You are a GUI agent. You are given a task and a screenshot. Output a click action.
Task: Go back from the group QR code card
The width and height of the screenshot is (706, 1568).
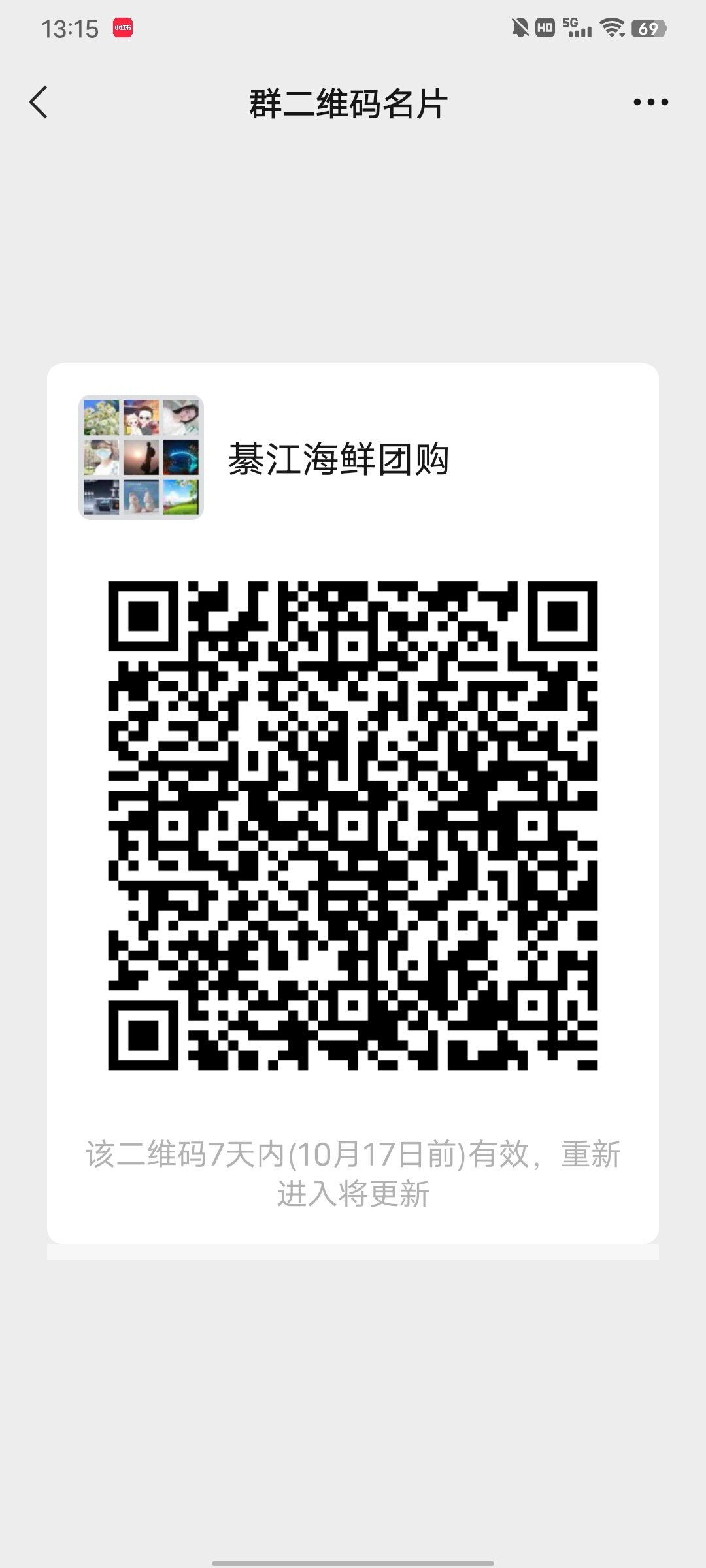39,103
